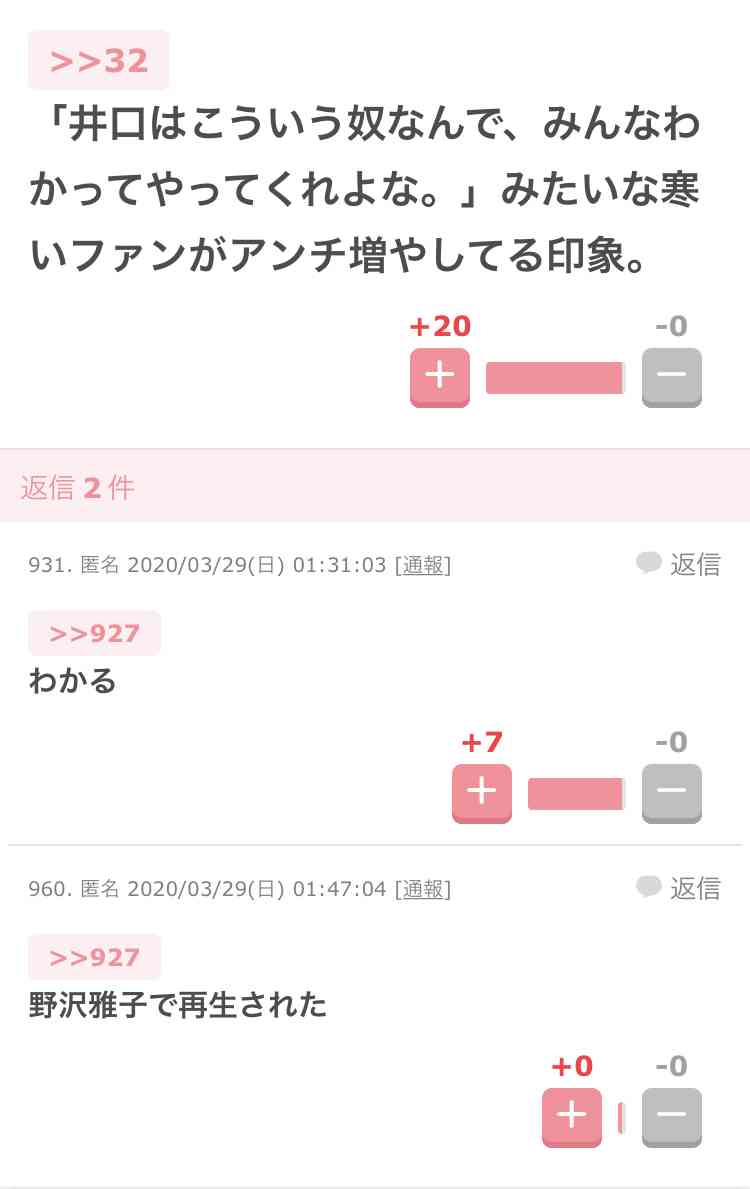750x1189 pixels.
Task: Reply to comment 931
Action: point(679,564)
